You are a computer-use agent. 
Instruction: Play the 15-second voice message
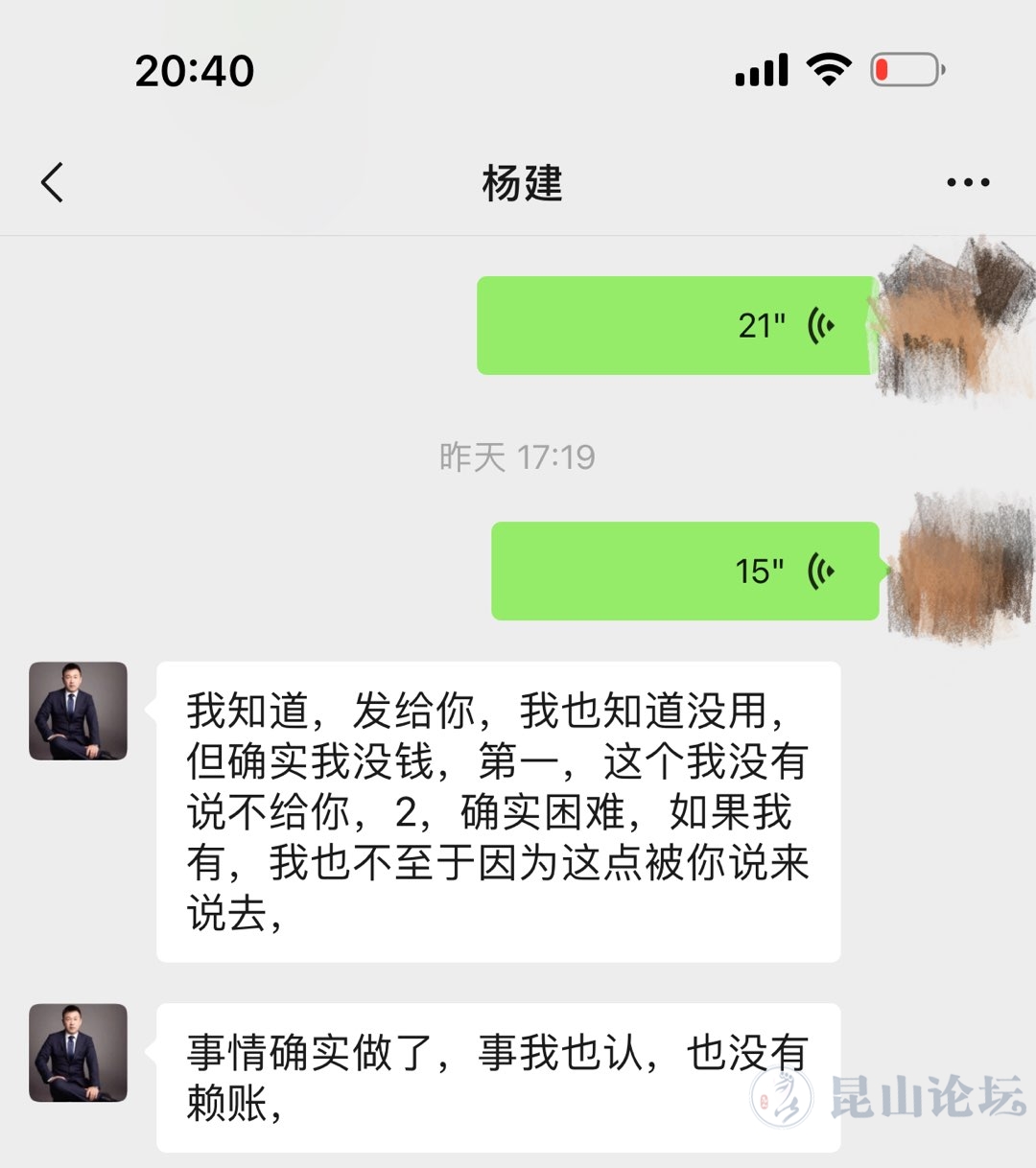685,572
